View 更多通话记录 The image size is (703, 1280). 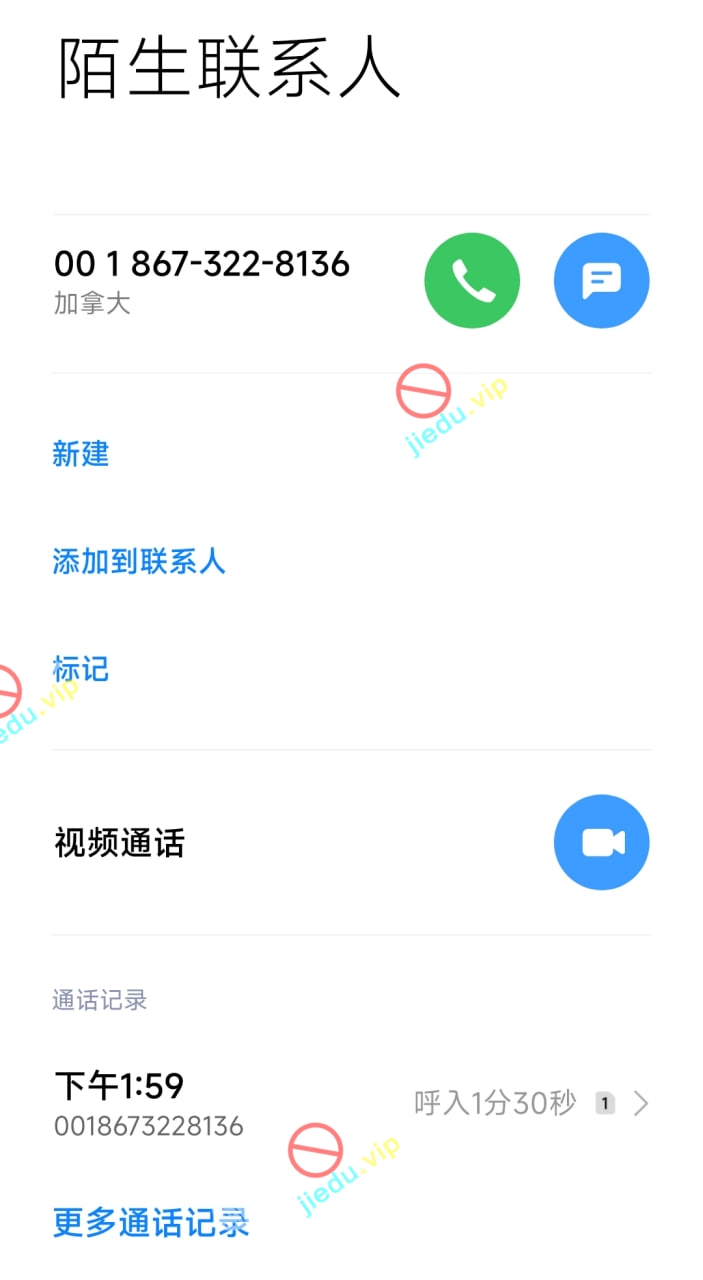click(151, 1222)
